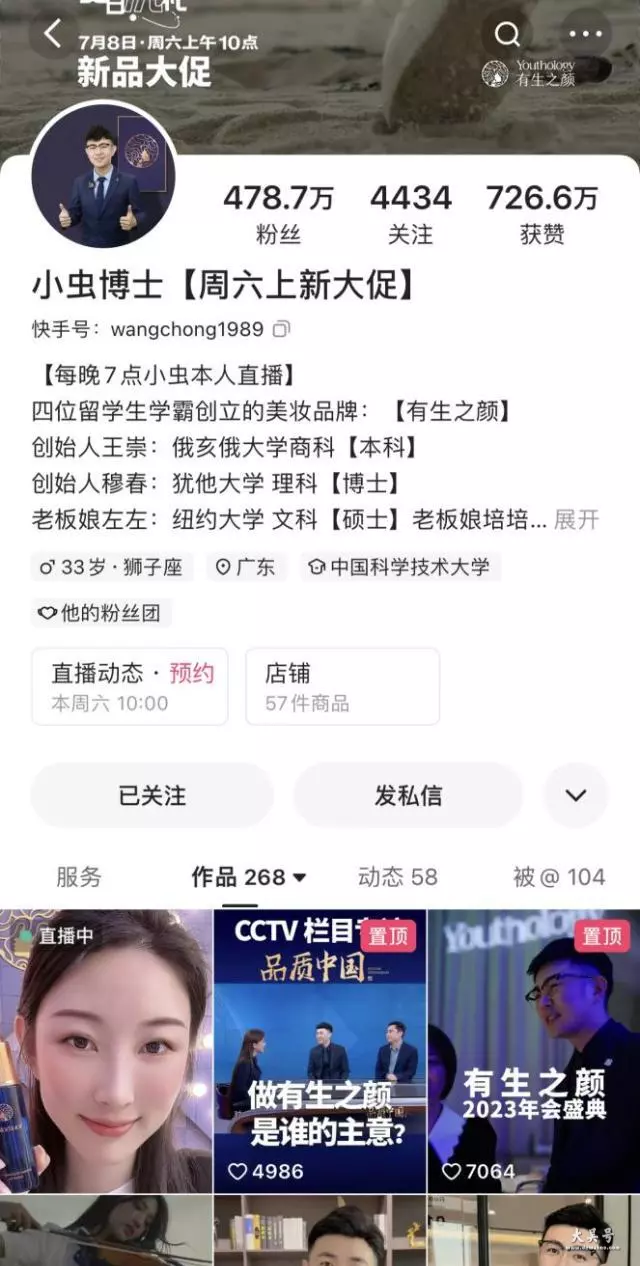Expand more options with the down chevron
640x1266 pixels.
click(x=576, y=796)
